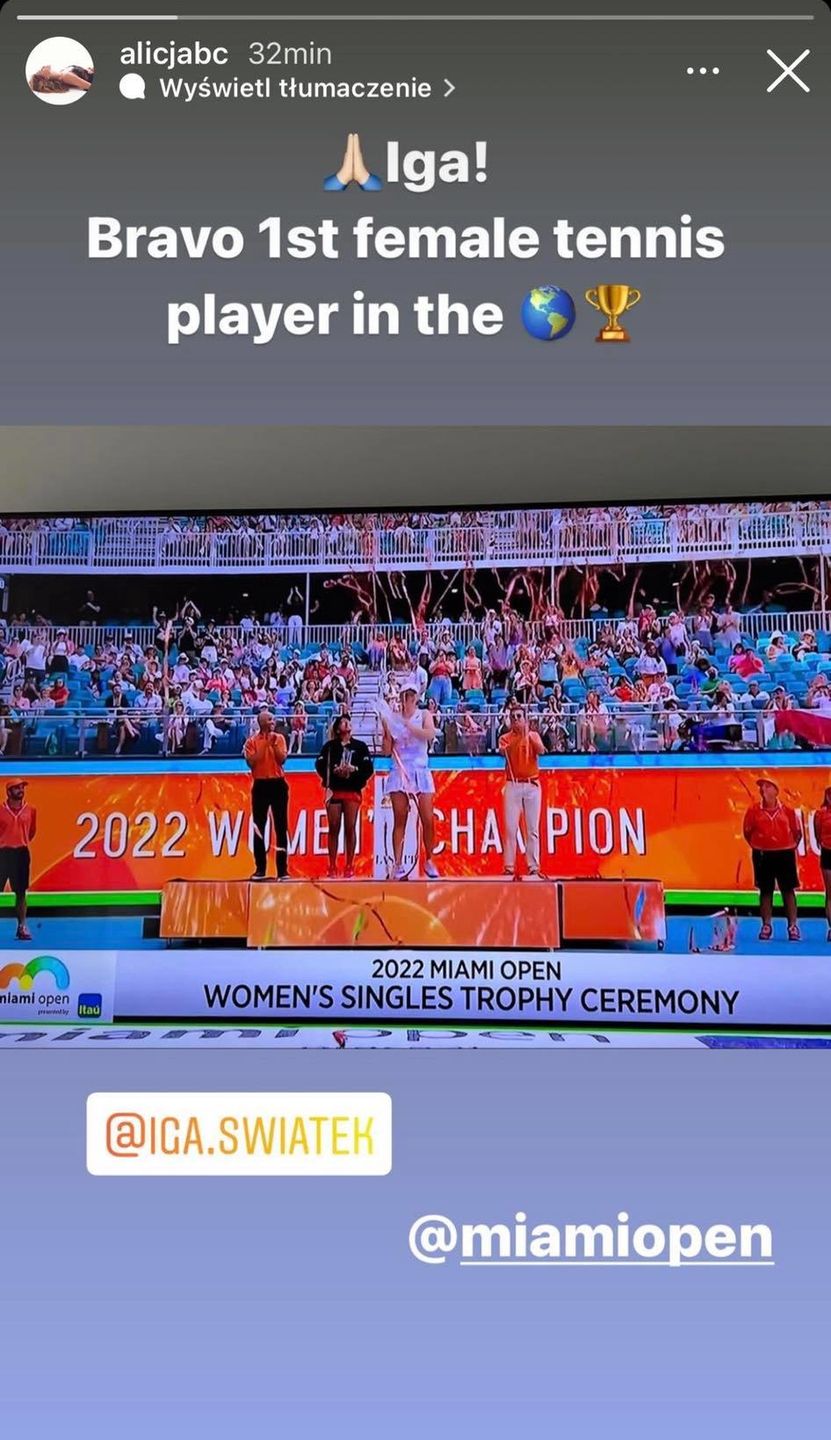Show translation via Wyświetl tłumaczenie
The width and height of the screenshot is (831, 1440).
click(295, 88)
